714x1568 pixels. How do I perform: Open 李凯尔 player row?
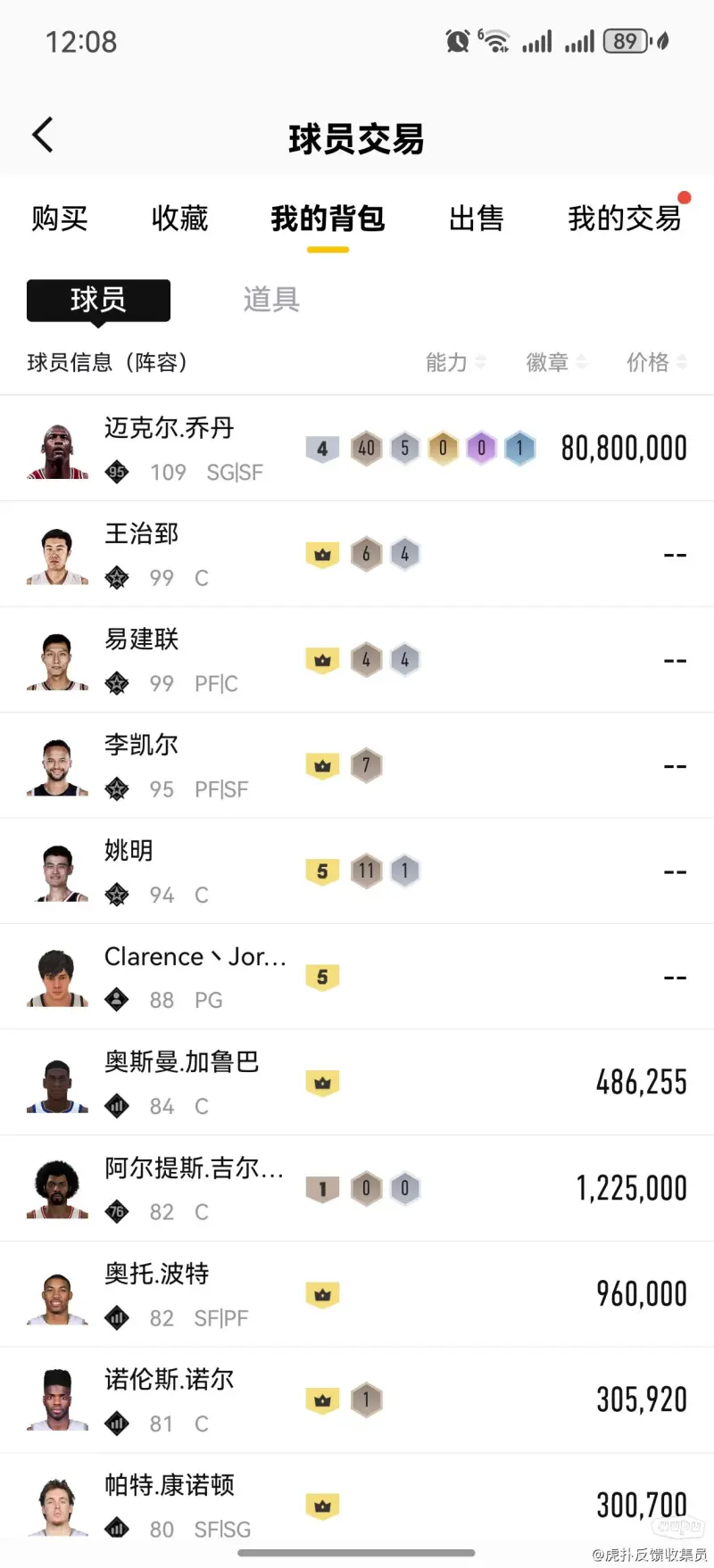click(x=357, y=766)
